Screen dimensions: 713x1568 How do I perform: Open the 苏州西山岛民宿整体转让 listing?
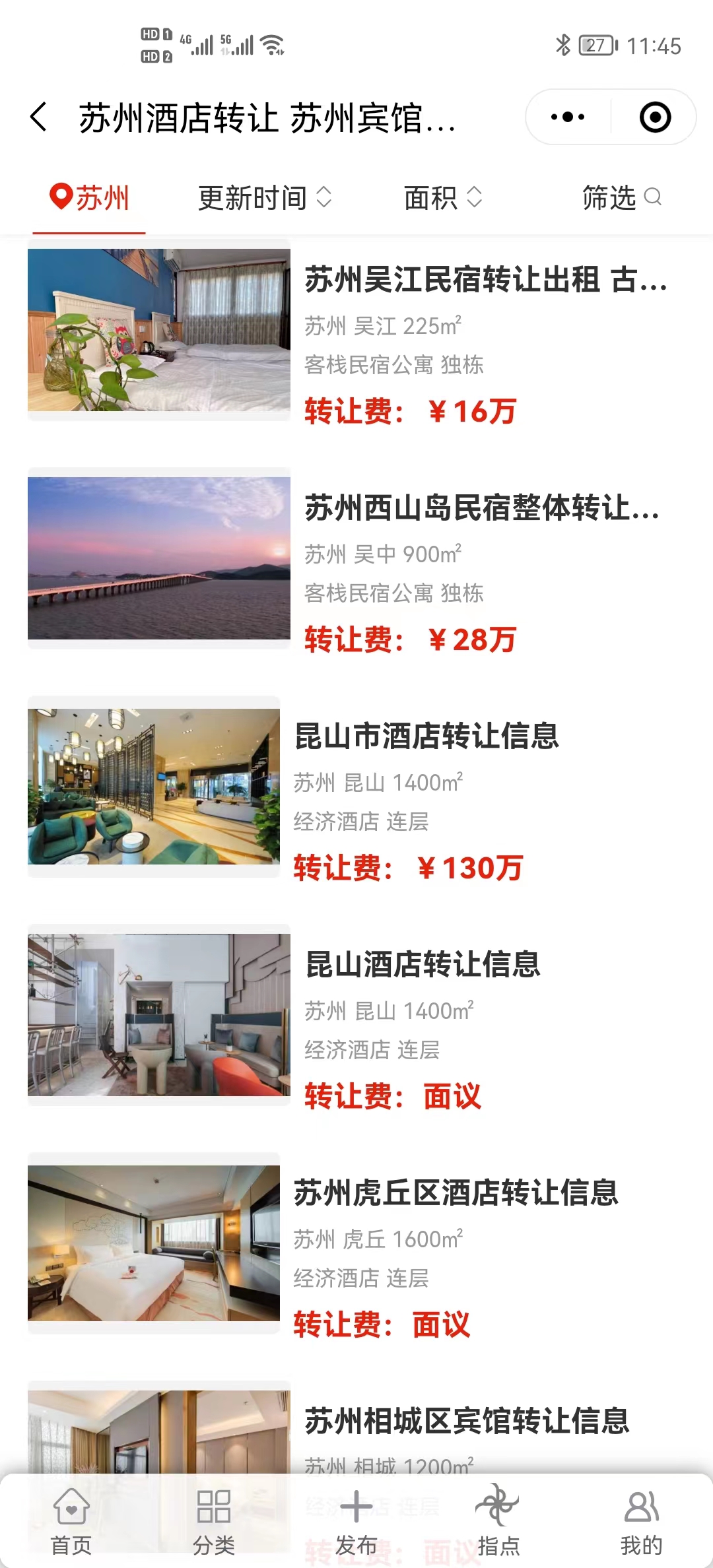482,508
